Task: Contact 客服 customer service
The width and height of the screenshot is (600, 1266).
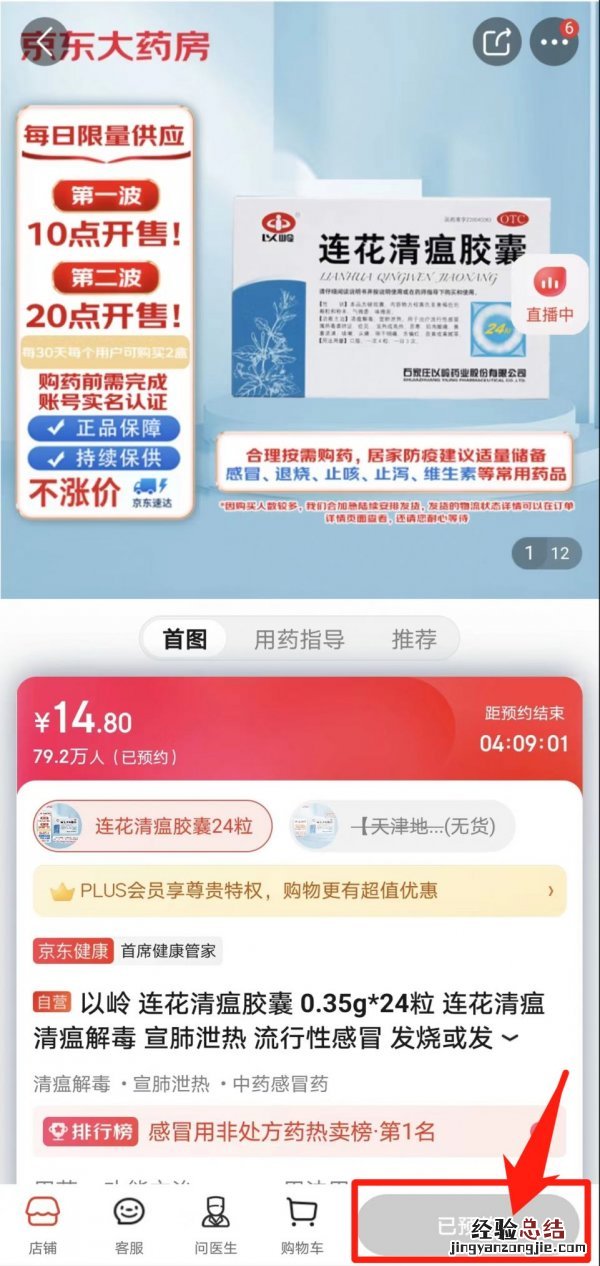Action: (x=129, y=1225)
